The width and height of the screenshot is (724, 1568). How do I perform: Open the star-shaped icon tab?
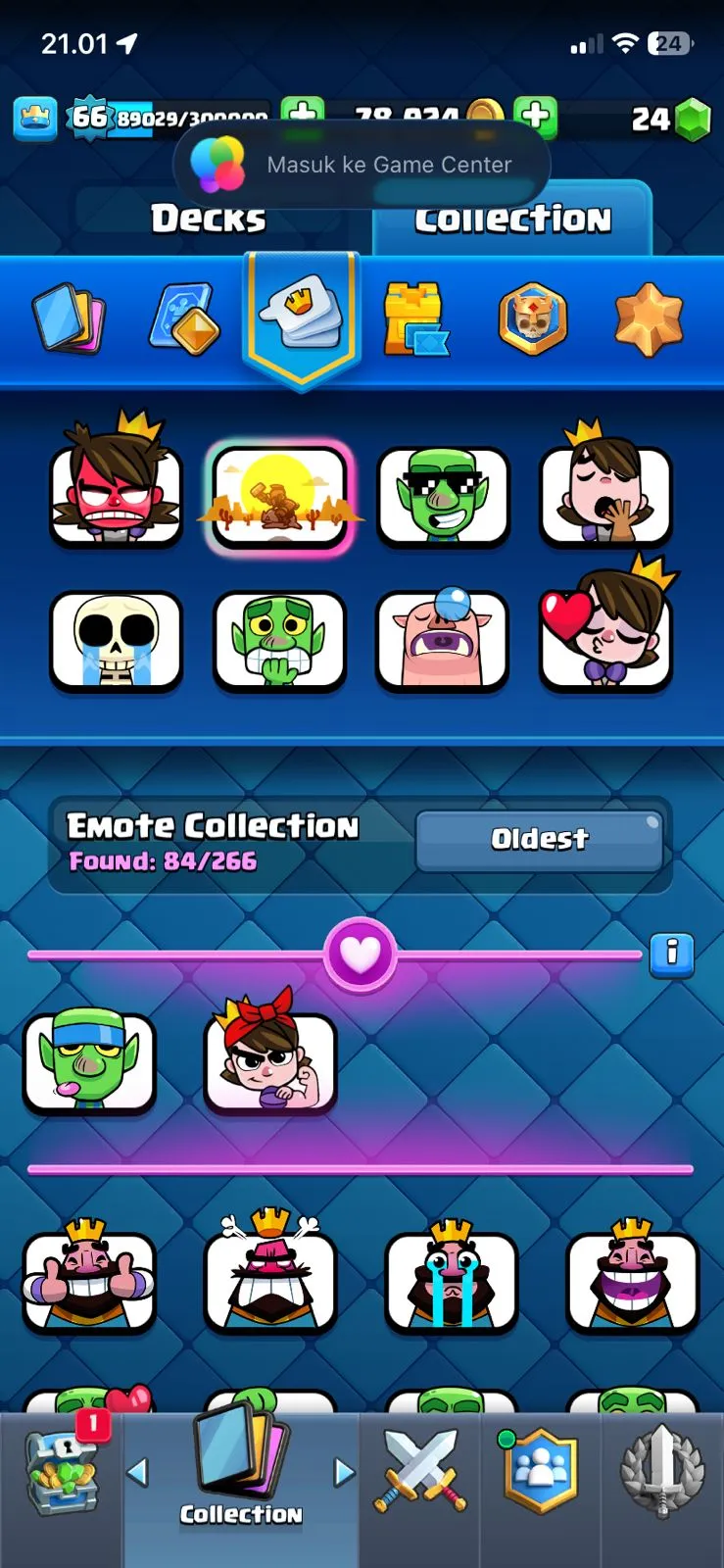click(648, 318)
